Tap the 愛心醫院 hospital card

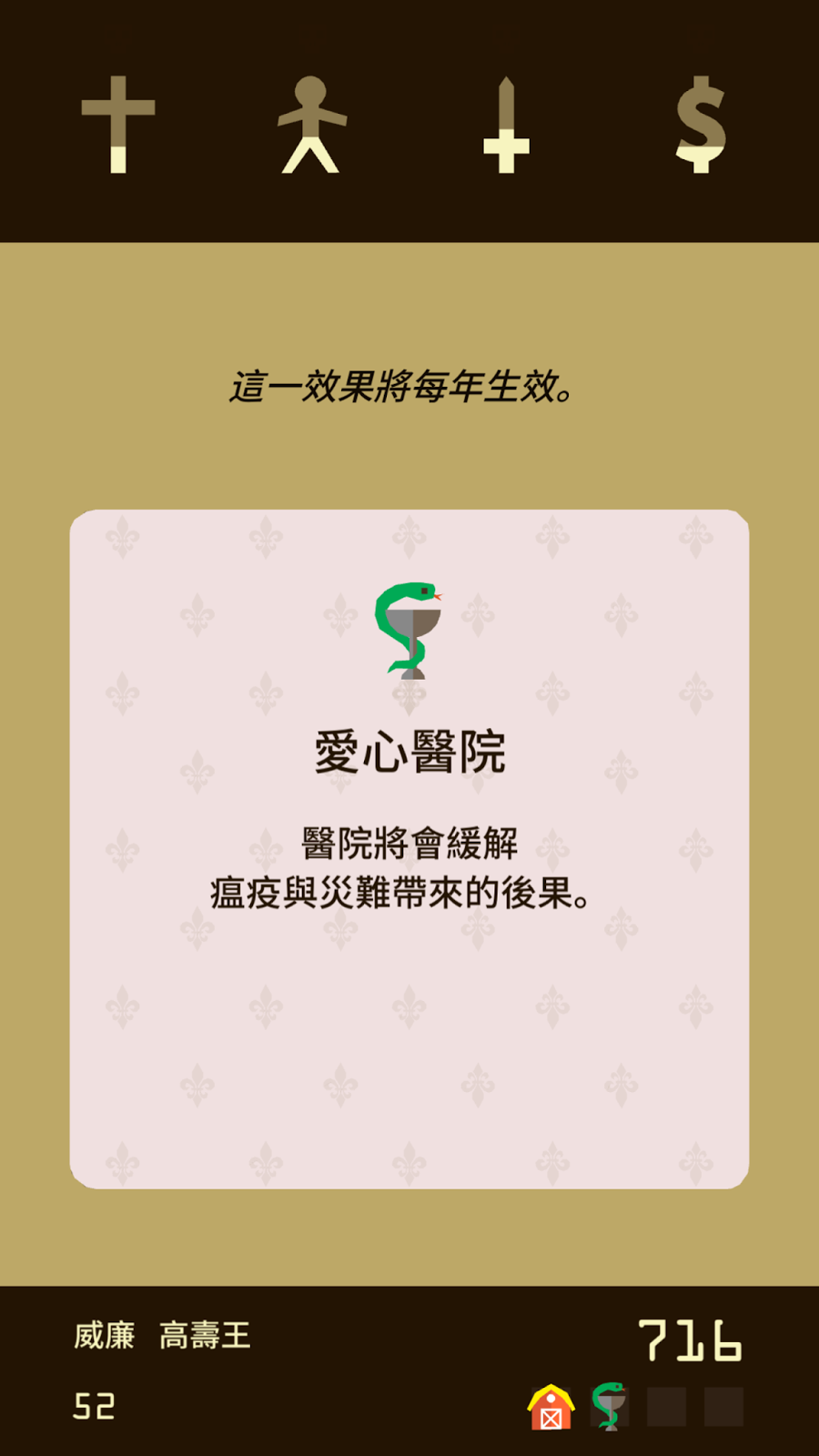click(x=409, y=848)
